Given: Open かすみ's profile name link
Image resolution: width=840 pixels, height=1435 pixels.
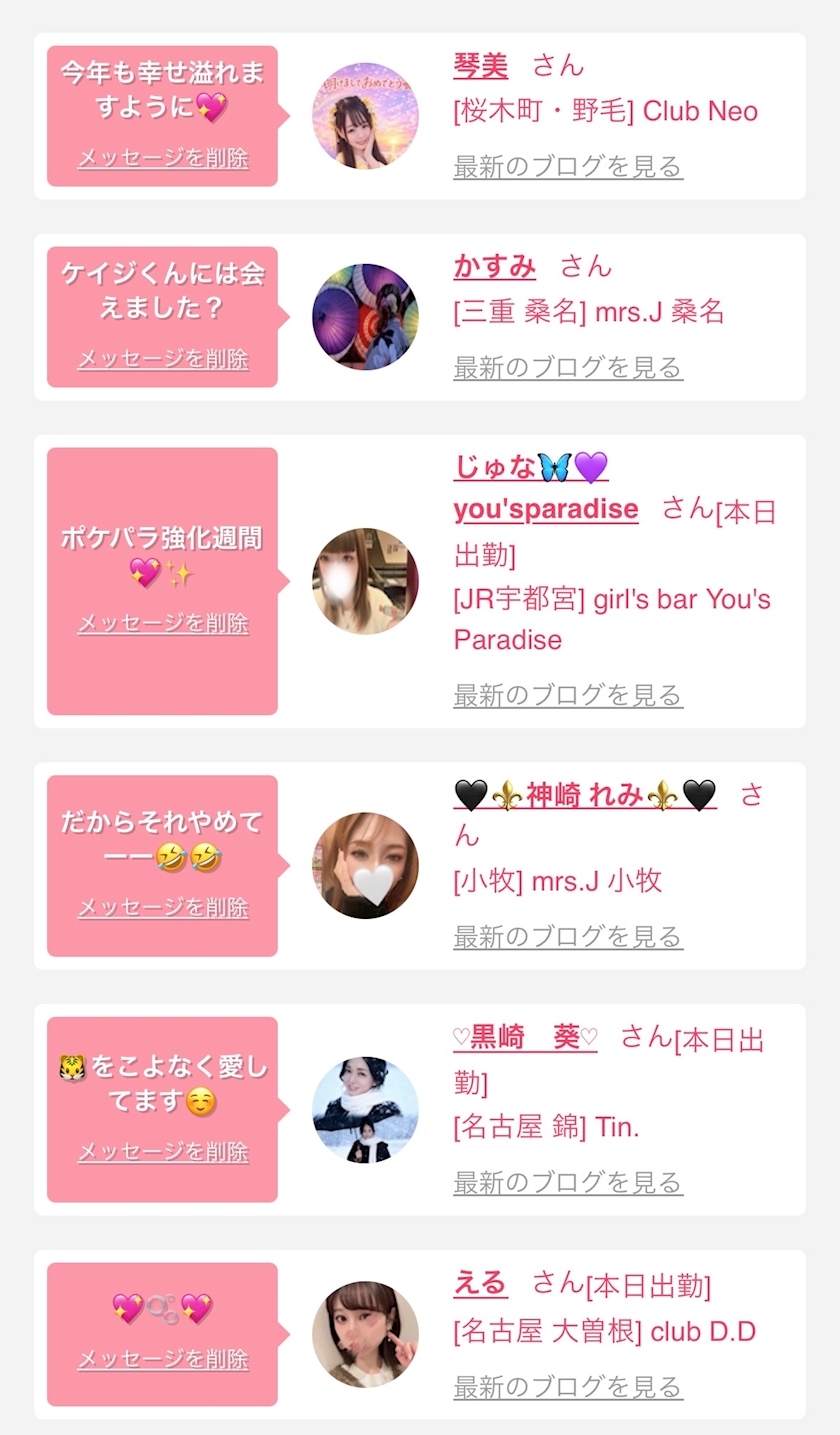Looking at the screenshot, I should (x=494, y=266).
